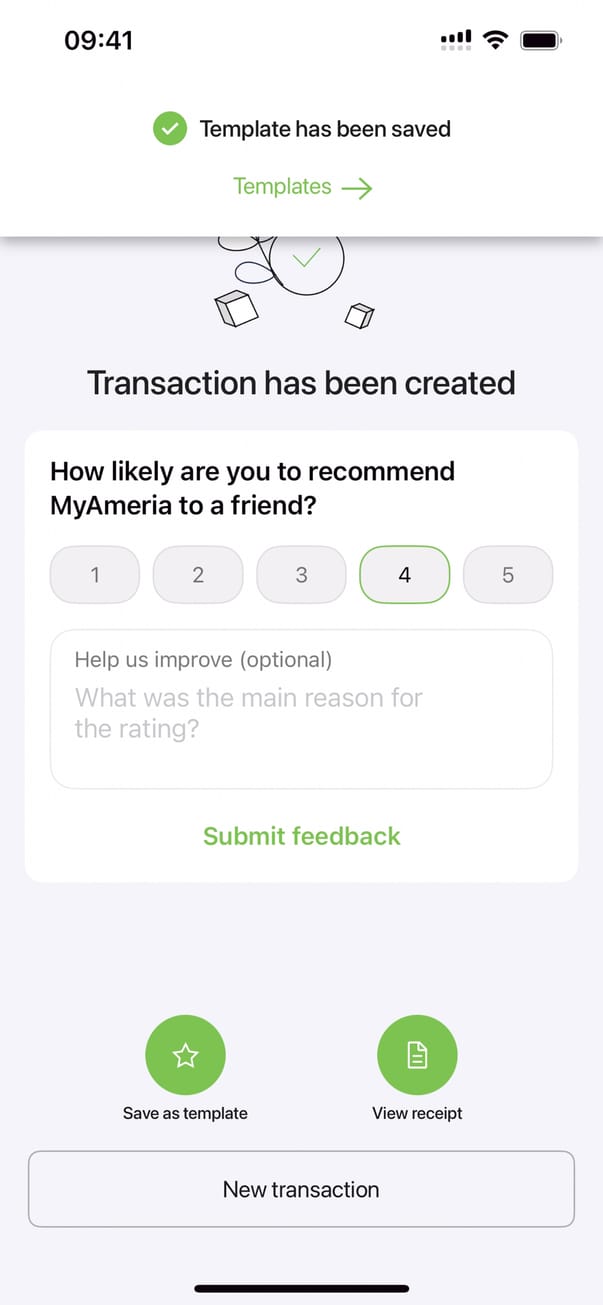603x1305 pixels.
Task: Start a New transaction
Action: (301, 1189)
